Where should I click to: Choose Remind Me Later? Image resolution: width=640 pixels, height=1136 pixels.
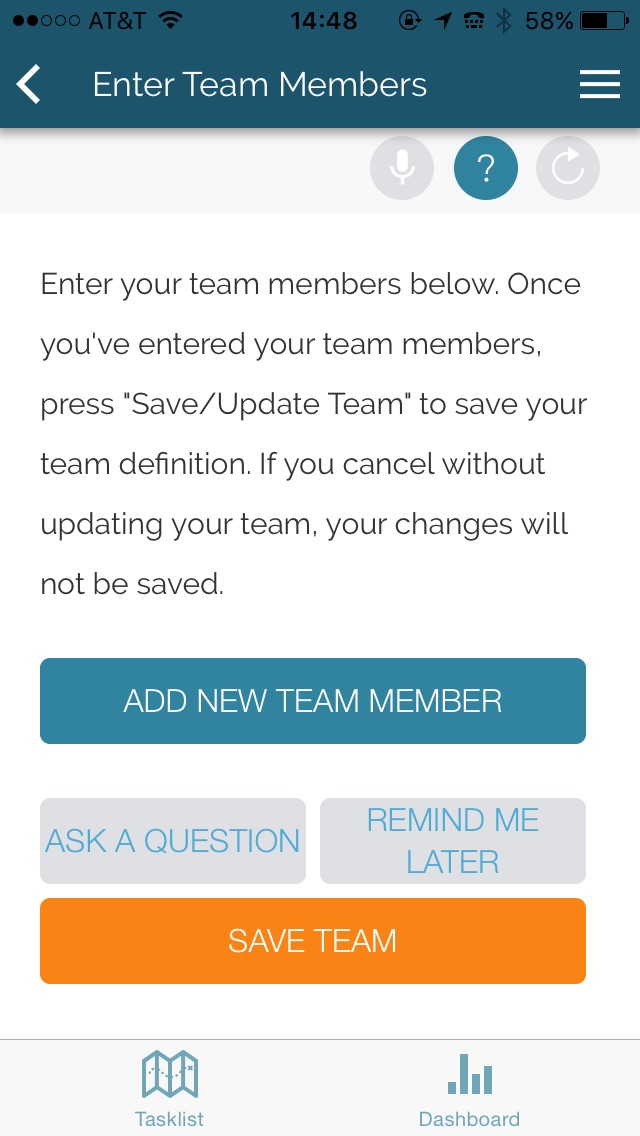point(452,841)
